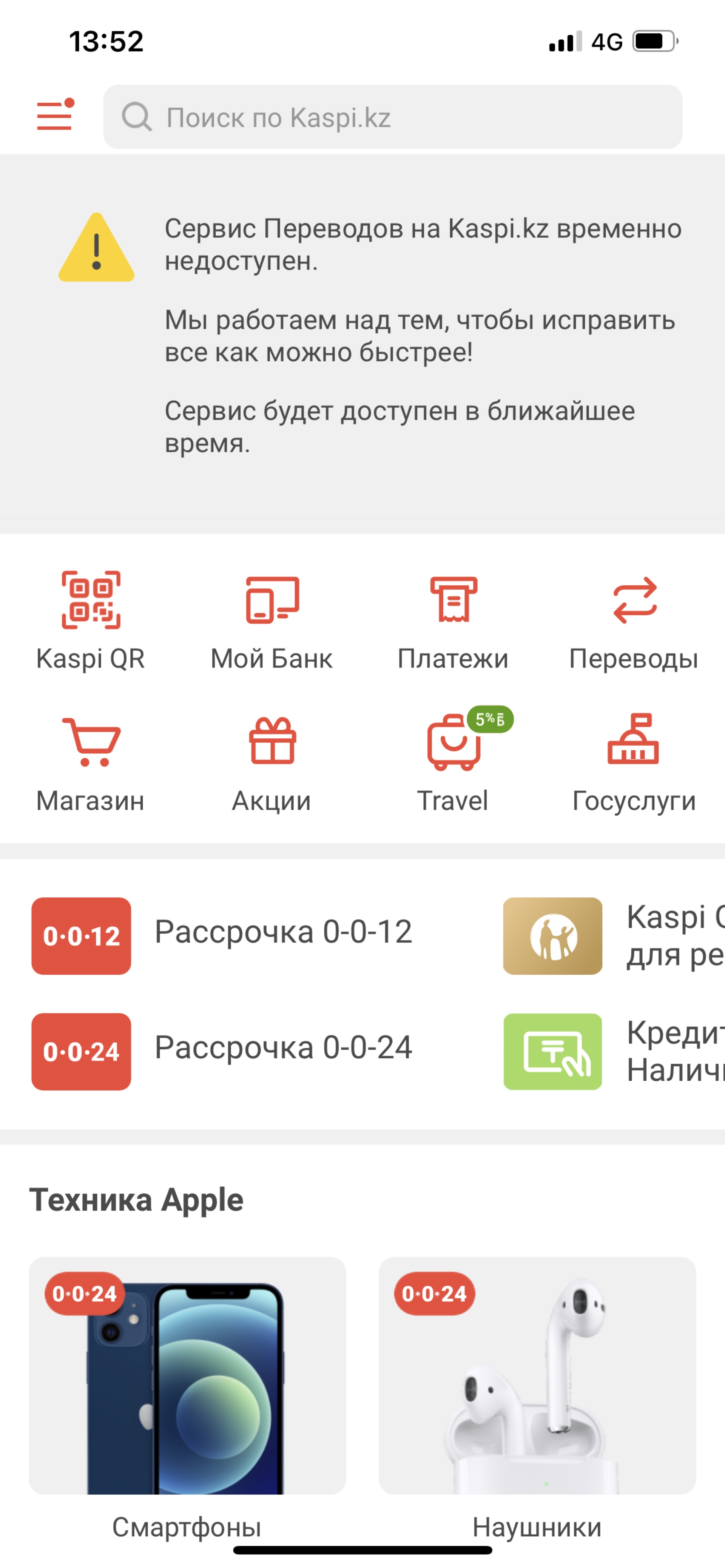The width and height of the screenshot is (725, 1568).
Task: Open Kaspi Travel
Action: [453, 763]
